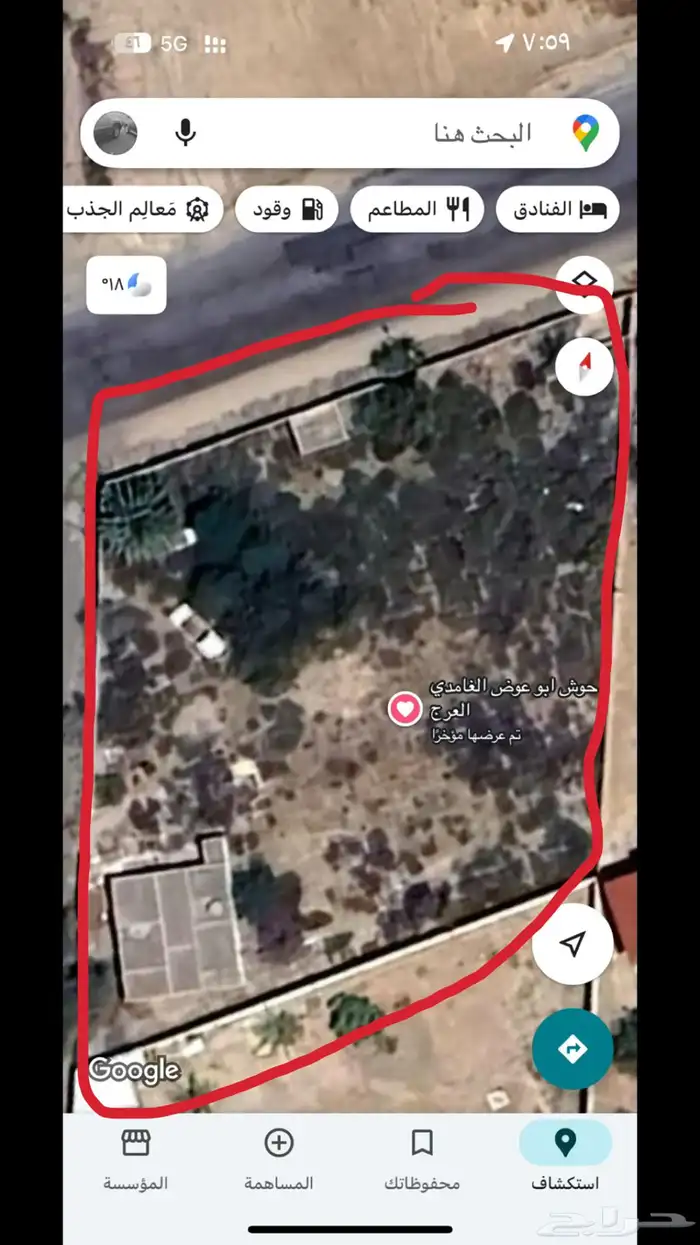Select the الفنادق (hotels) chip
The width and height of the screenshot is (700, 1245).
point(557,209)
